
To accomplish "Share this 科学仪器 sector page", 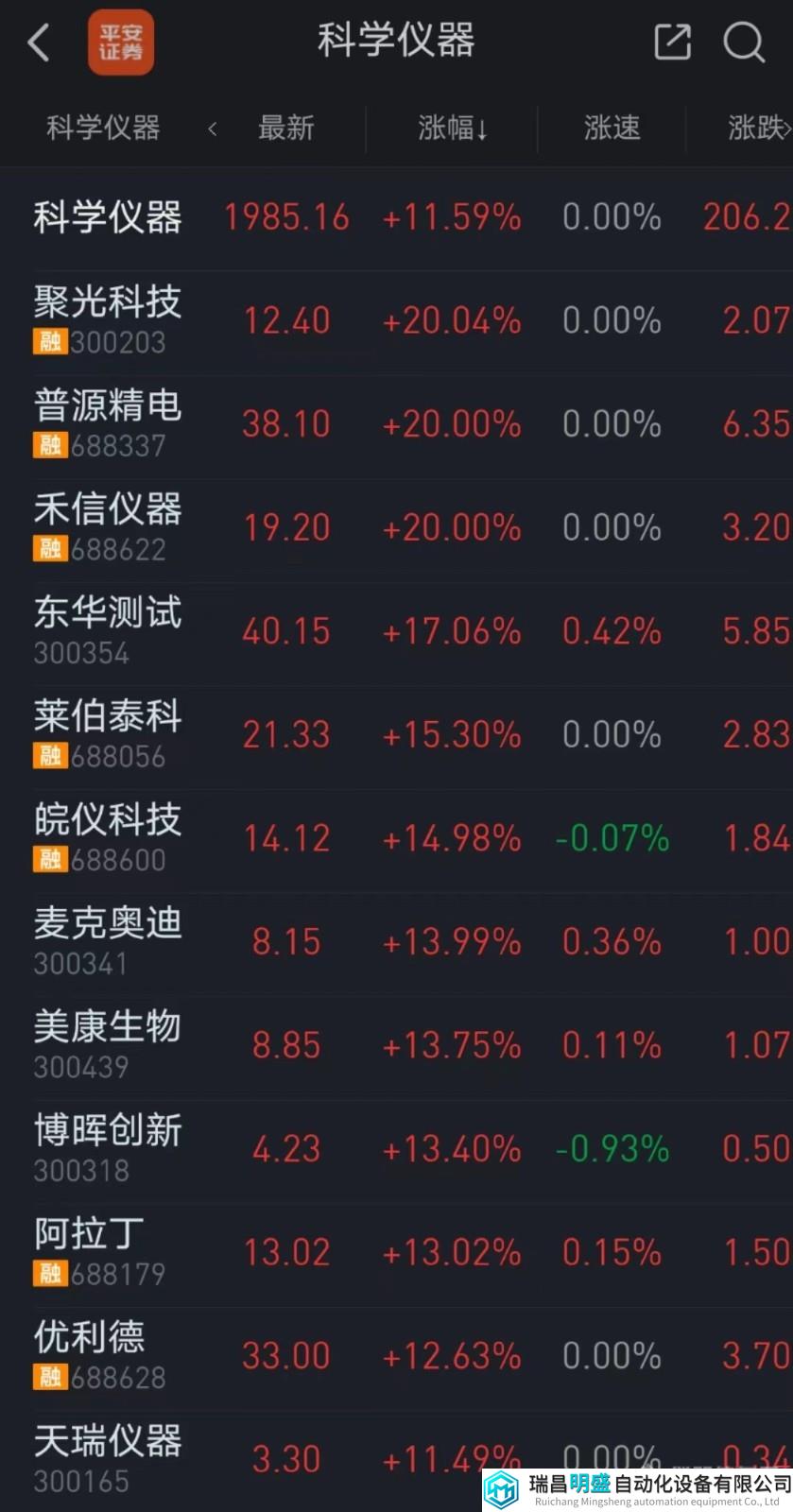I will pyautogui.click(x=672, y=43).
